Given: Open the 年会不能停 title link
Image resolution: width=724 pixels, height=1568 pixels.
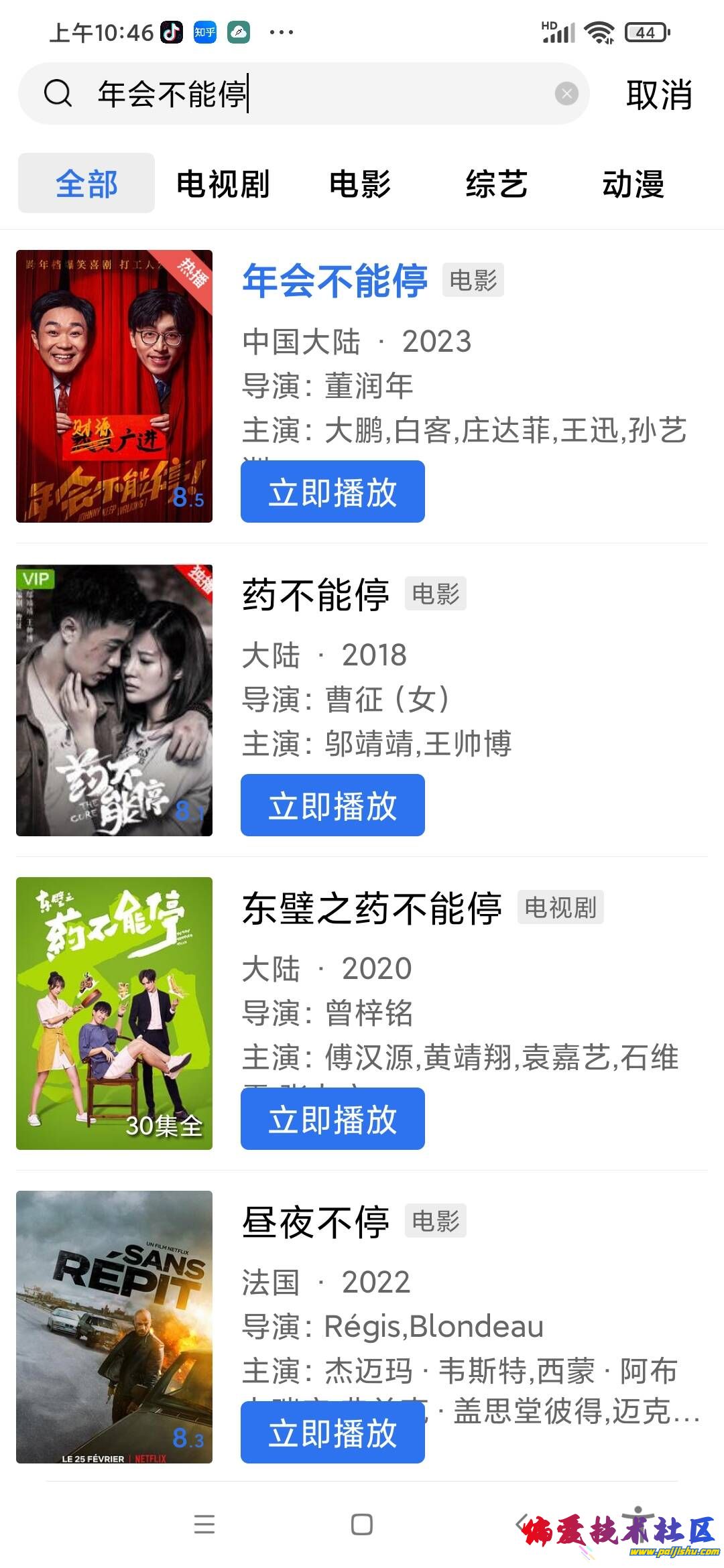Looking at the screenshot, I should point(334,282).
